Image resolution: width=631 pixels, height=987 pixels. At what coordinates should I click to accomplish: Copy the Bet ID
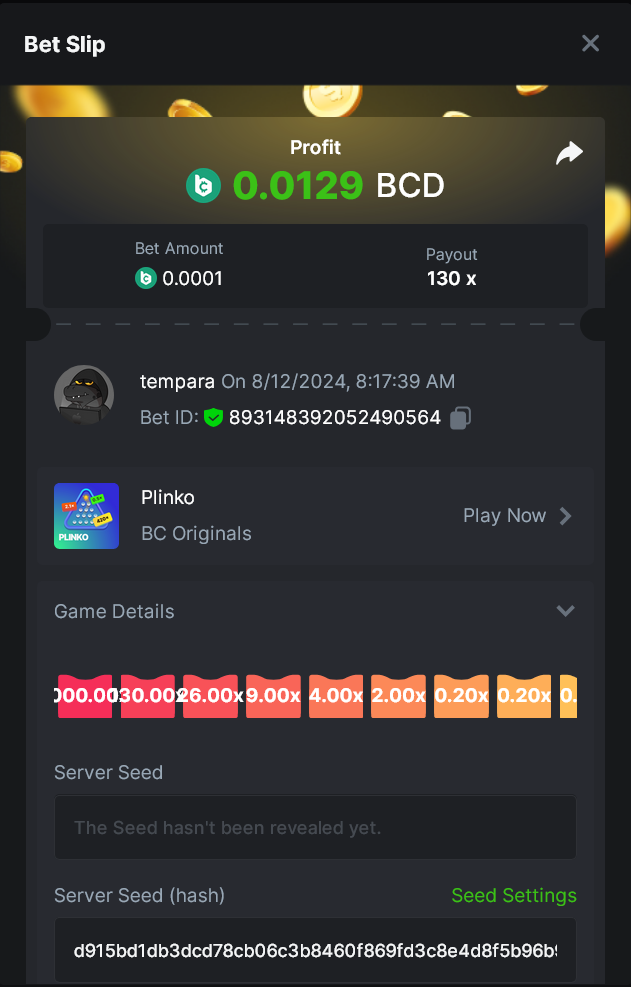click(x=460, y=418)
